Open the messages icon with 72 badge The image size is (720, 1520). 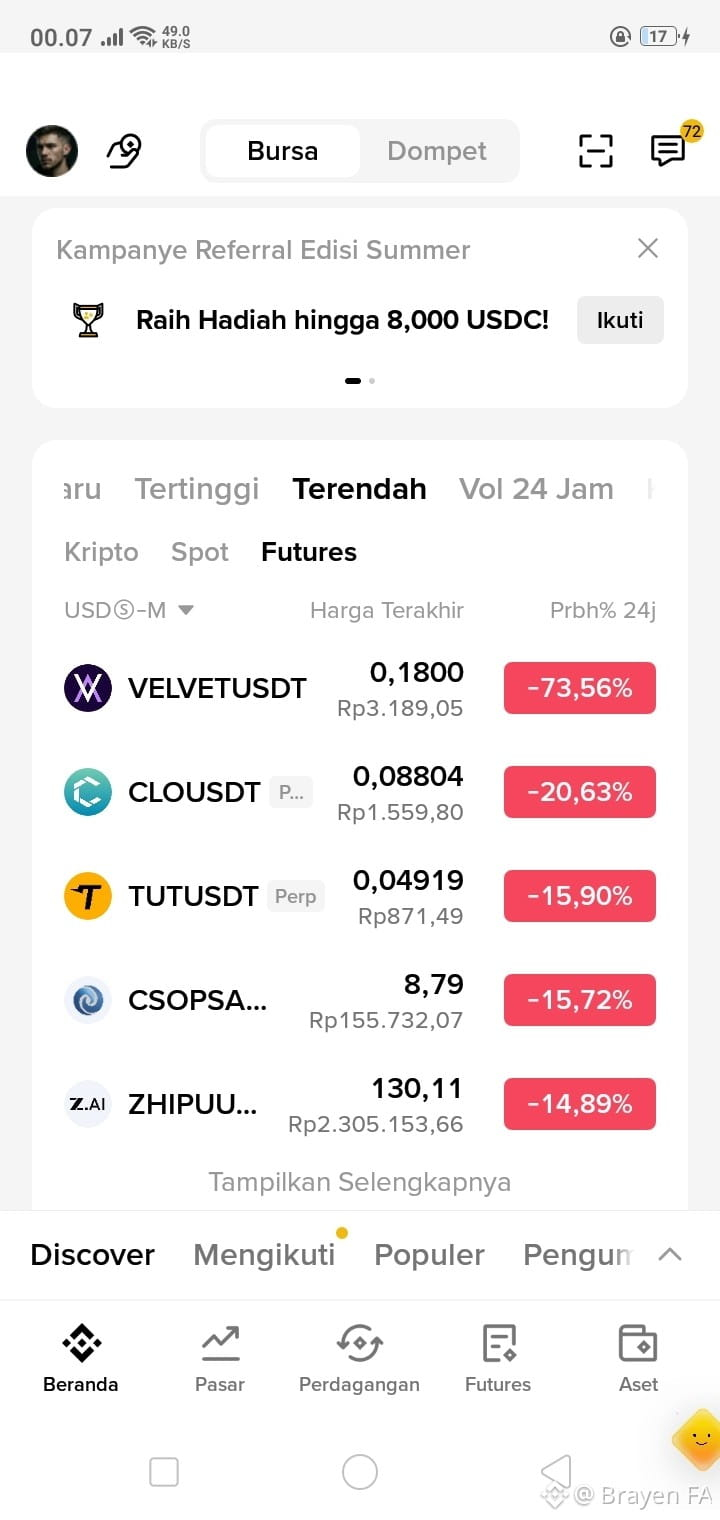click(x=669, y=149)
